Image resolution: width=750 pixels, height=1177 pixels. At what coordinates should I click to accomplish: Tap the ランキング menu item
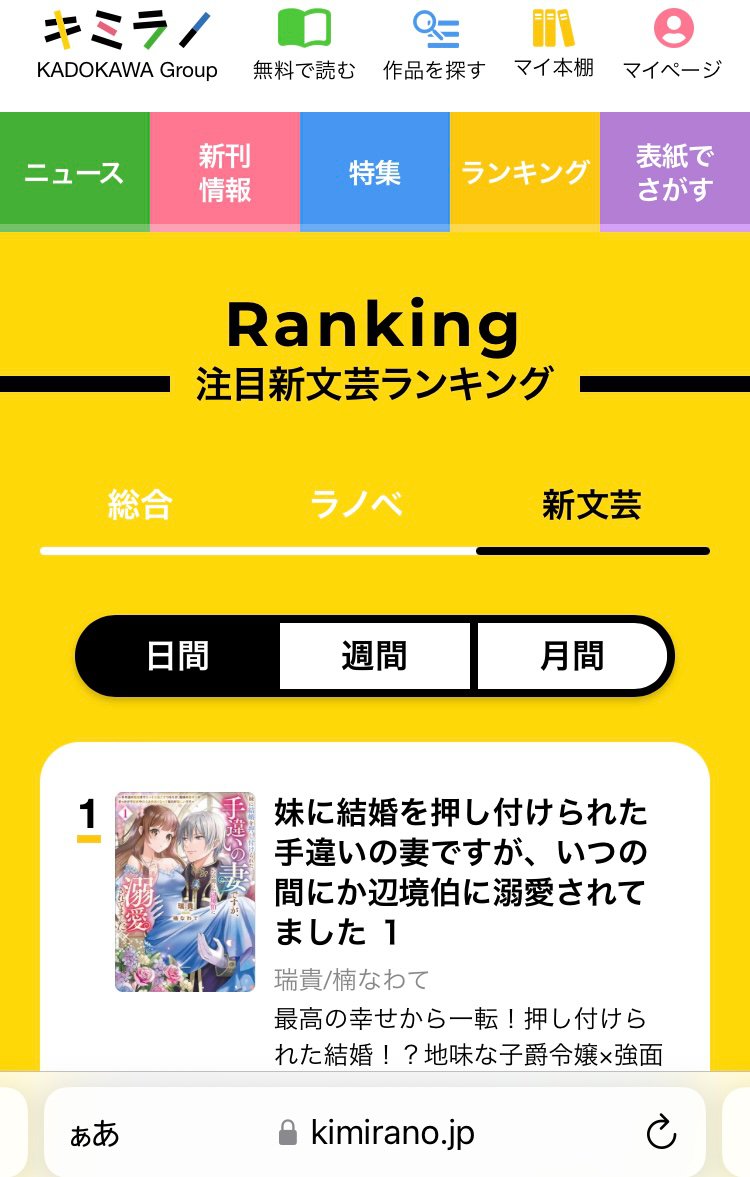coord(525,172)
